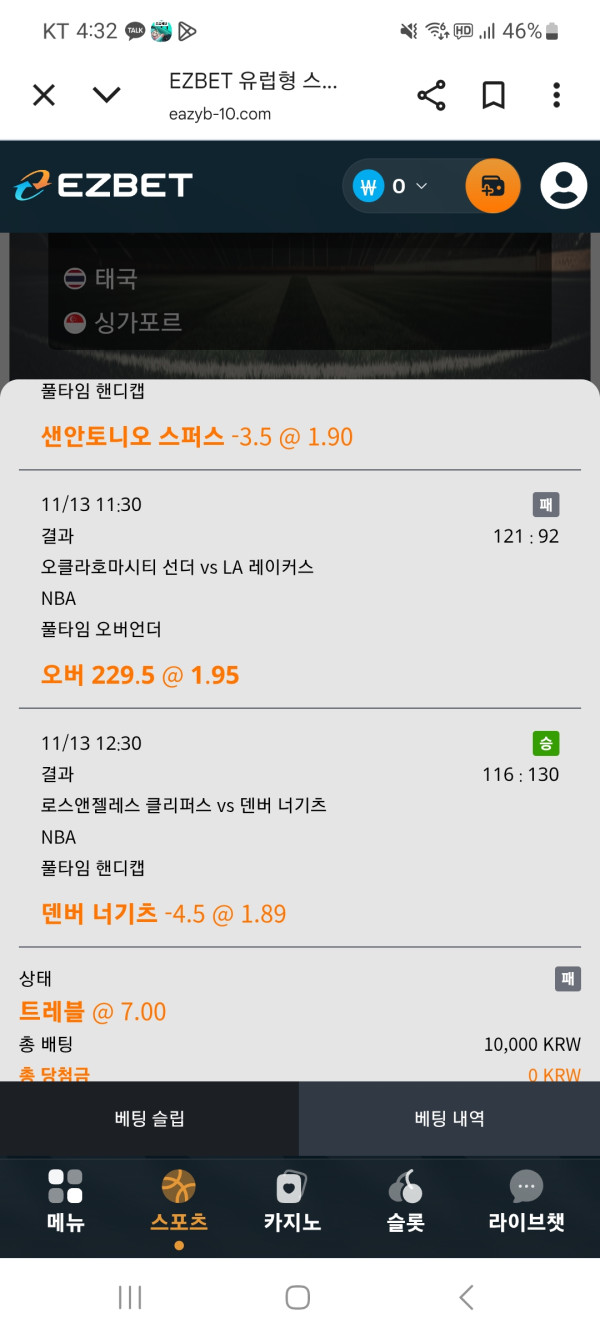The width and height of the screenshot is (600, 1333).
Task: Expand the browser down-chevron menu
Action: pyautogui.click(x=106, y=96)
